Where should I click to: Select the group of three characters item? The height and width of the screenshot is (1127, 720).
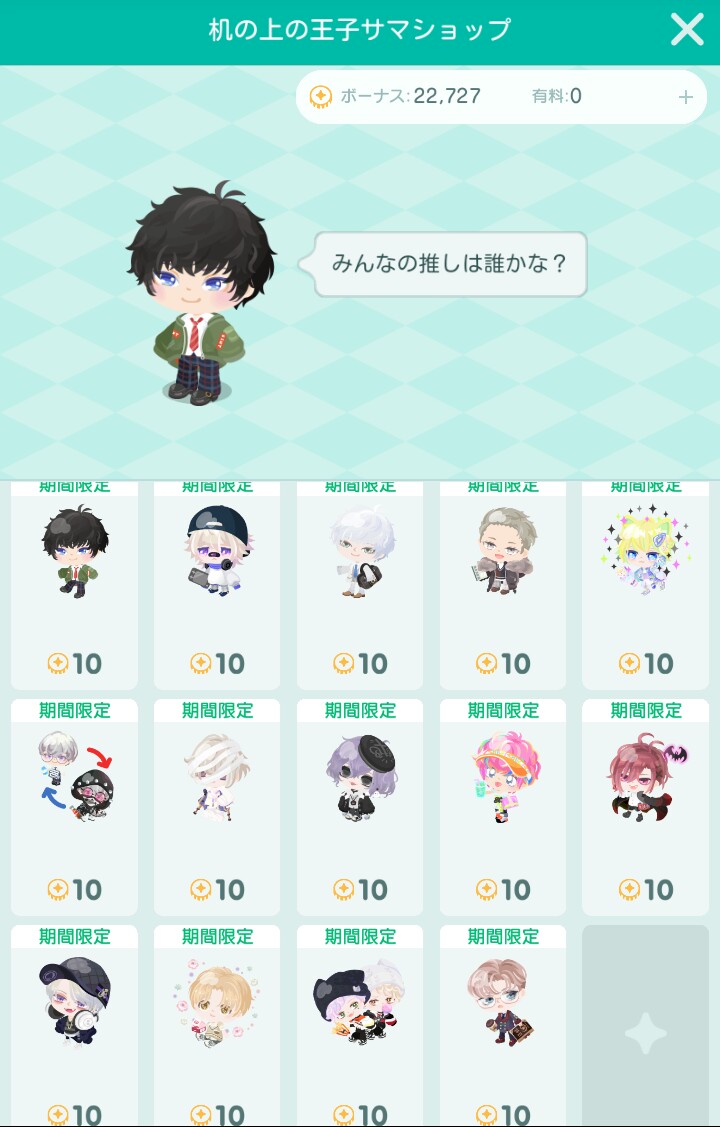360,1020
